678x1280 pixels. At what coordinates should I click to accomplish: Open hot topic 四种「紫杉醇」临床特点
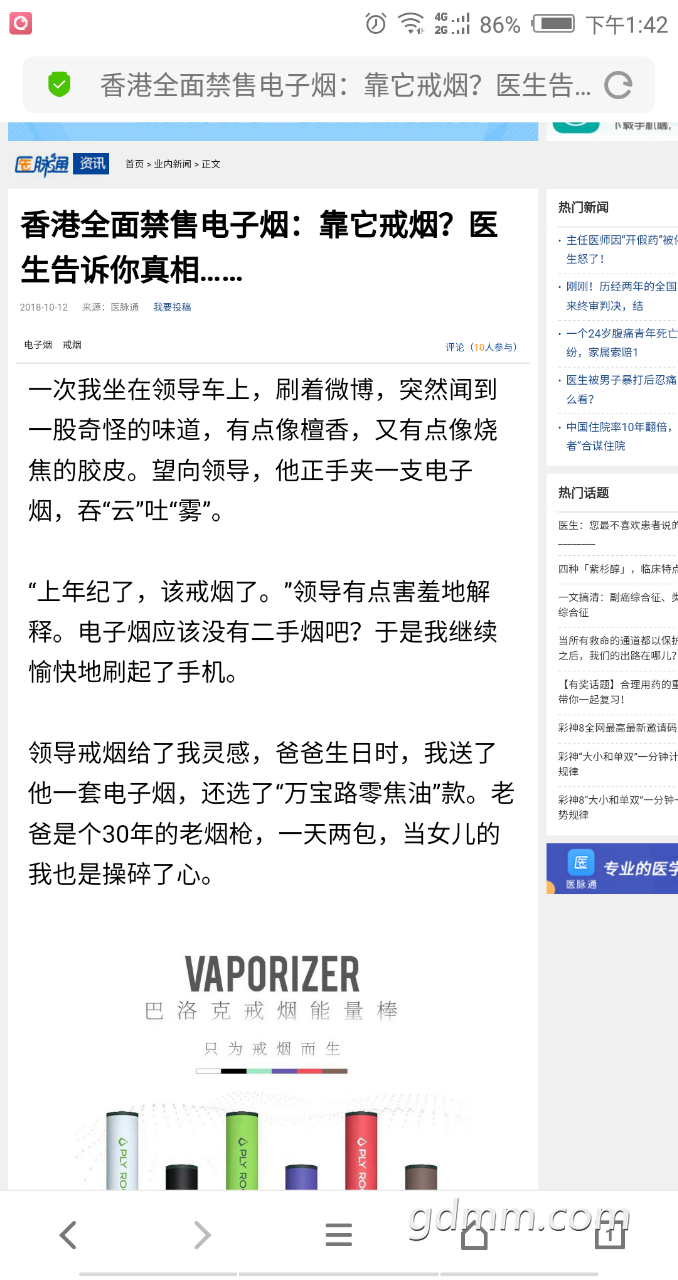point(617,568)
